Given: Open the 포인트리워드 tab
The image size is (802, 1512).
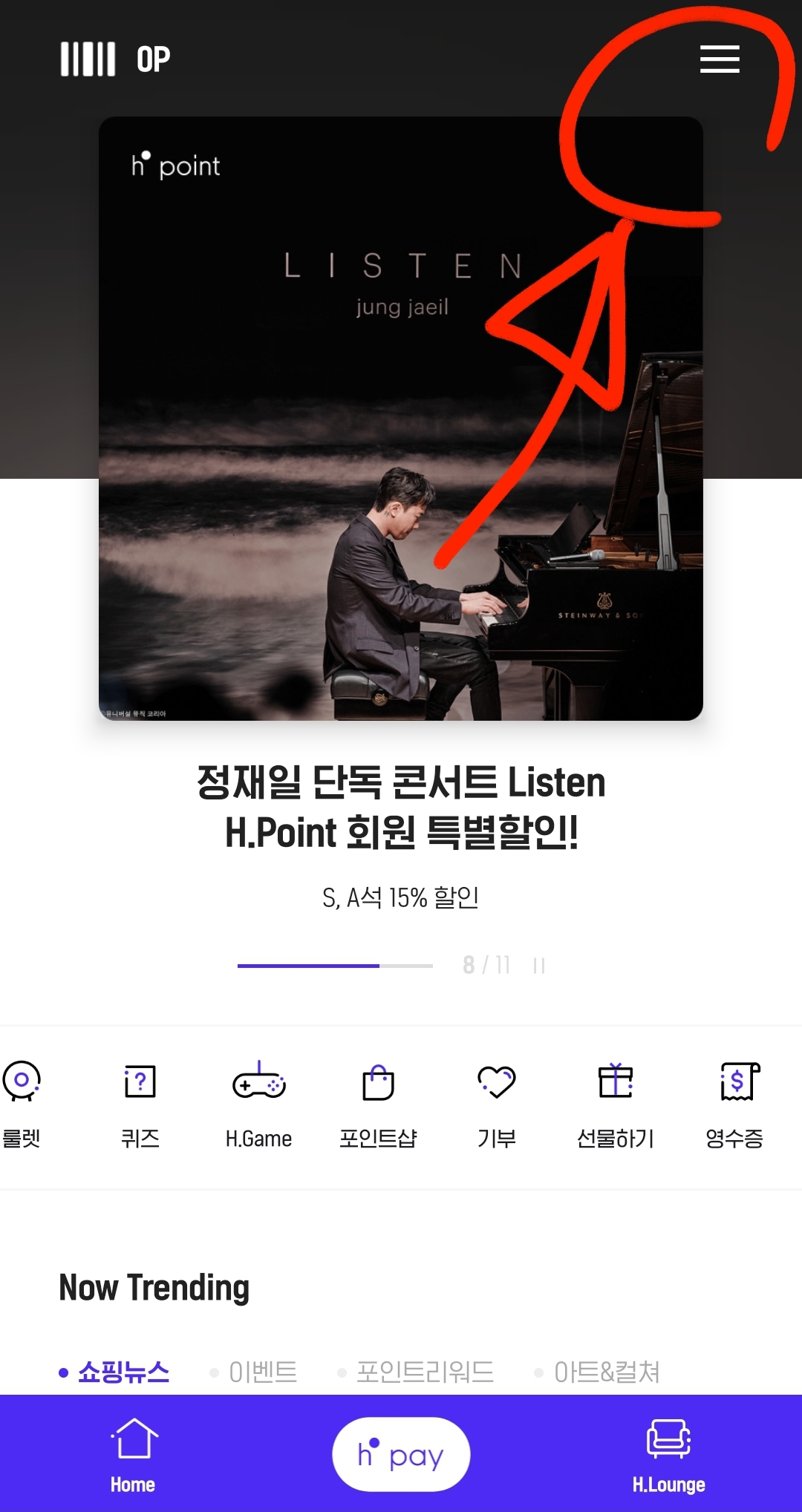Looking at the screenshot, I should (x=426, y=1371).
